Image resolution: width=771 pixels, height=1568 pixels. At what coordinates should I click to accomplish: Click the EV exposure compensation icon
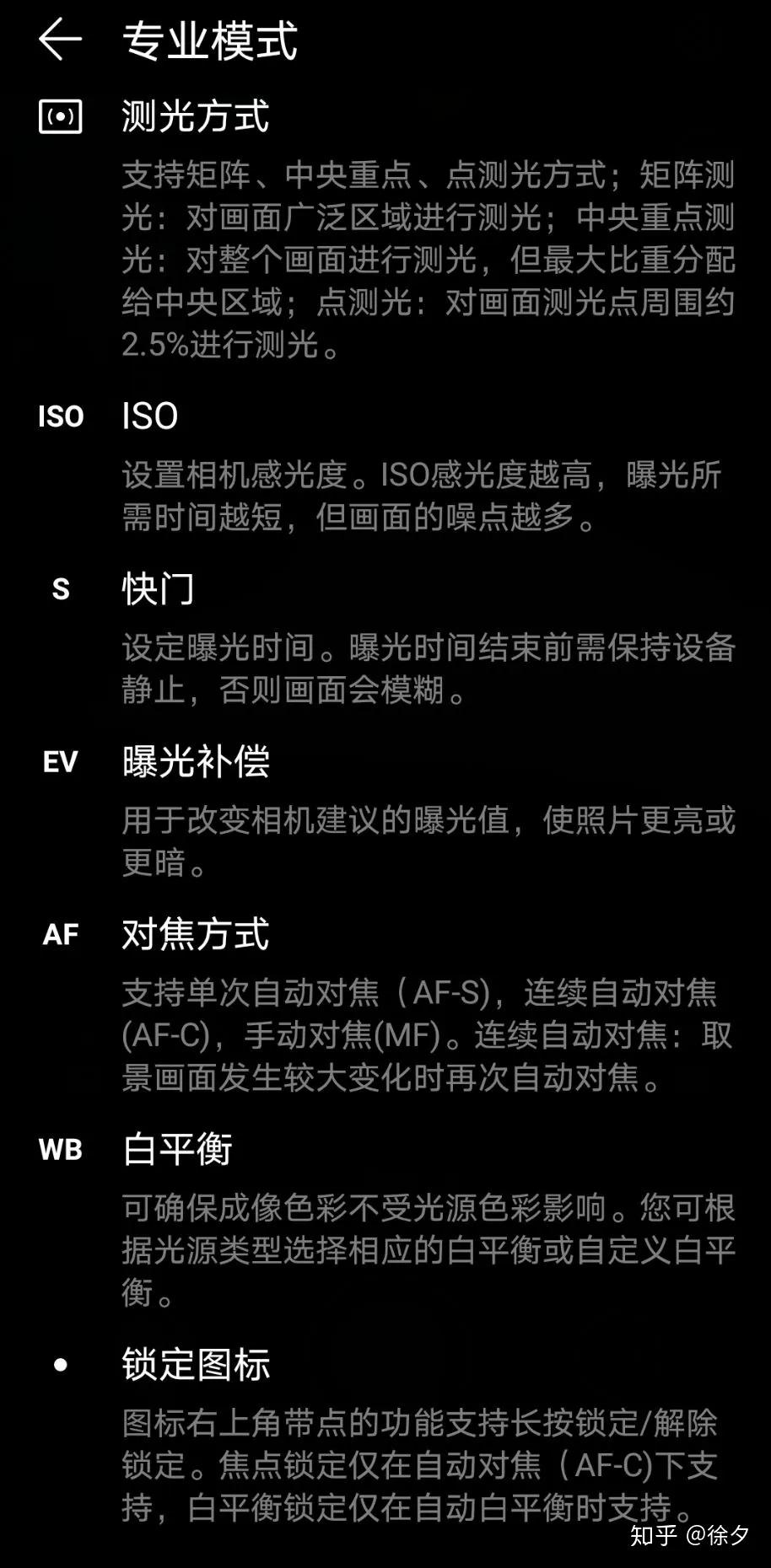point(59,761)
